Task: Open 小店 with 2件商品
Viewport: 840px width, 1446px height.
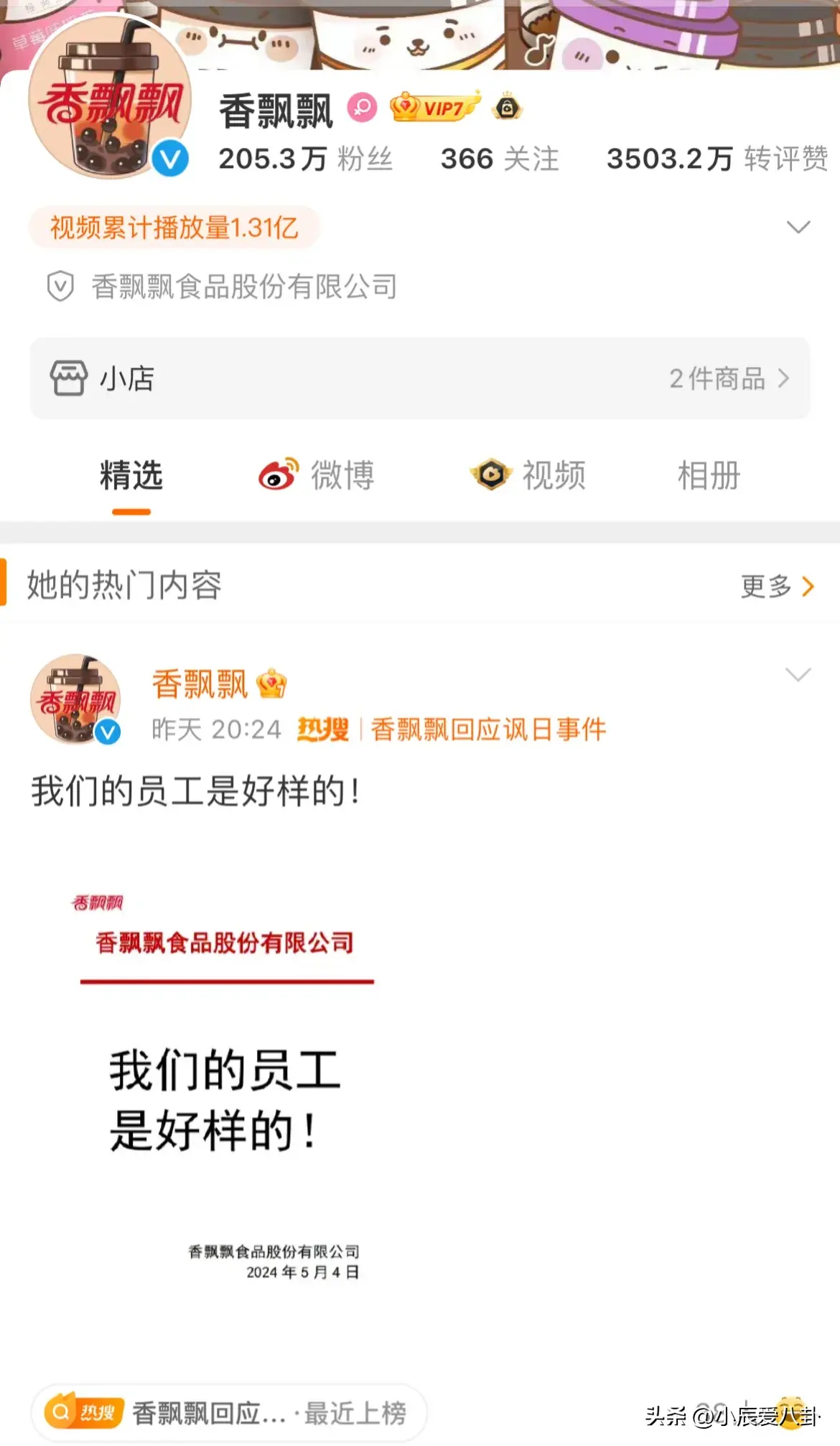Action: pos(420,378)
